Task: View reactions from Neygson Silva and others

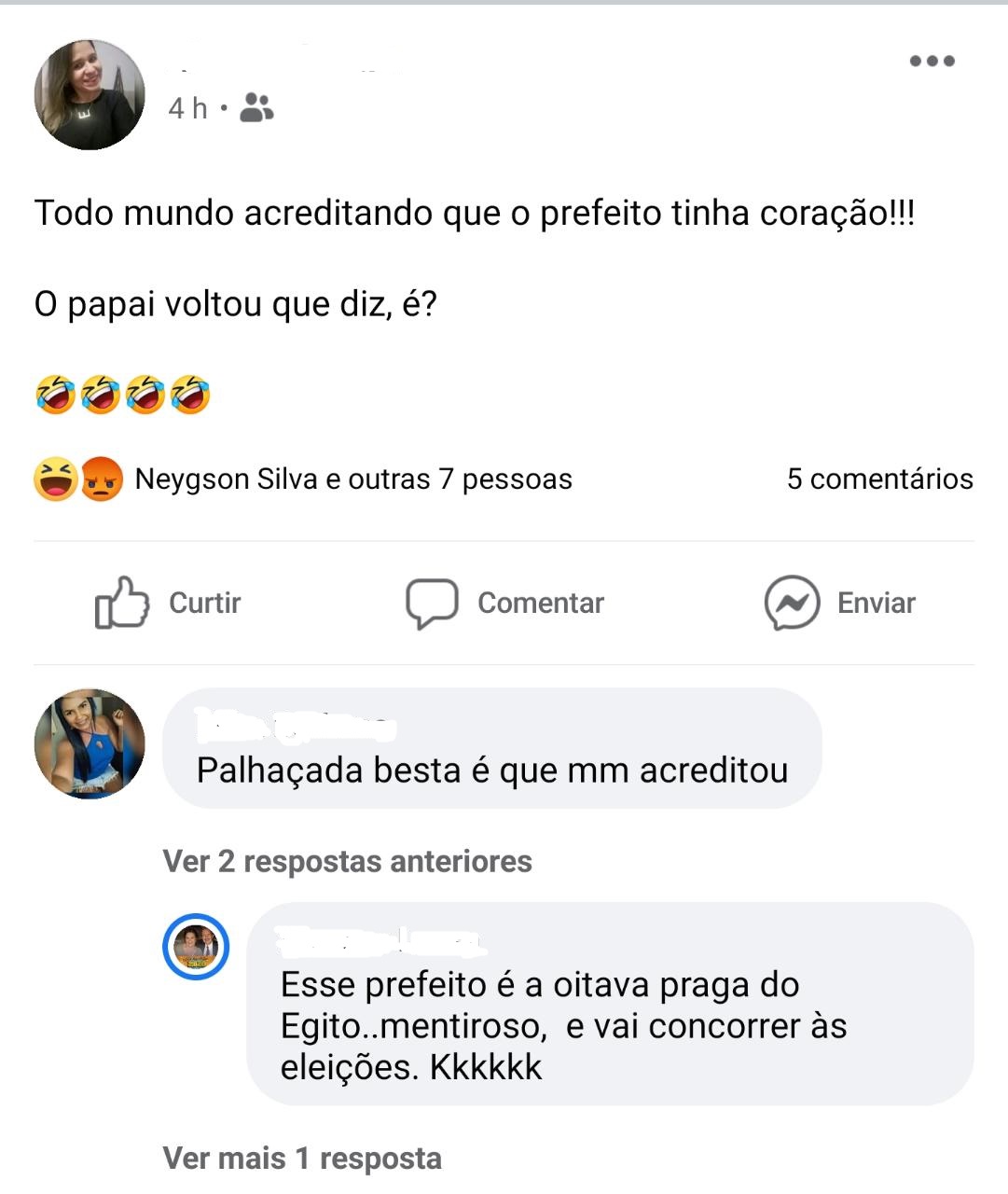Action: [x=352, y=479]
